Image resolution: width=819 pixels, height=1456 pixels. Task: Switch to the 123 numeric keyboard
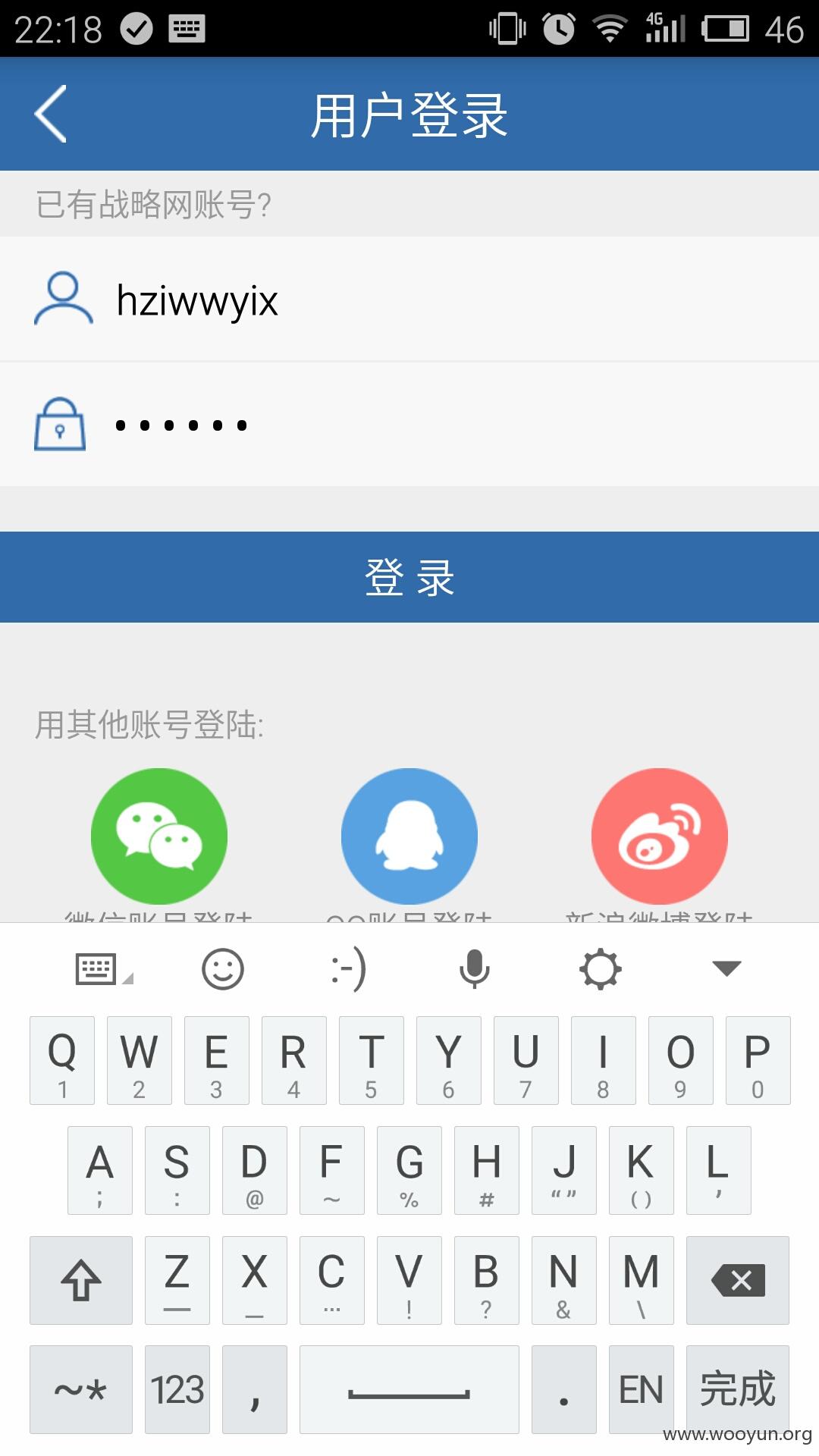tap(177, 1389)
